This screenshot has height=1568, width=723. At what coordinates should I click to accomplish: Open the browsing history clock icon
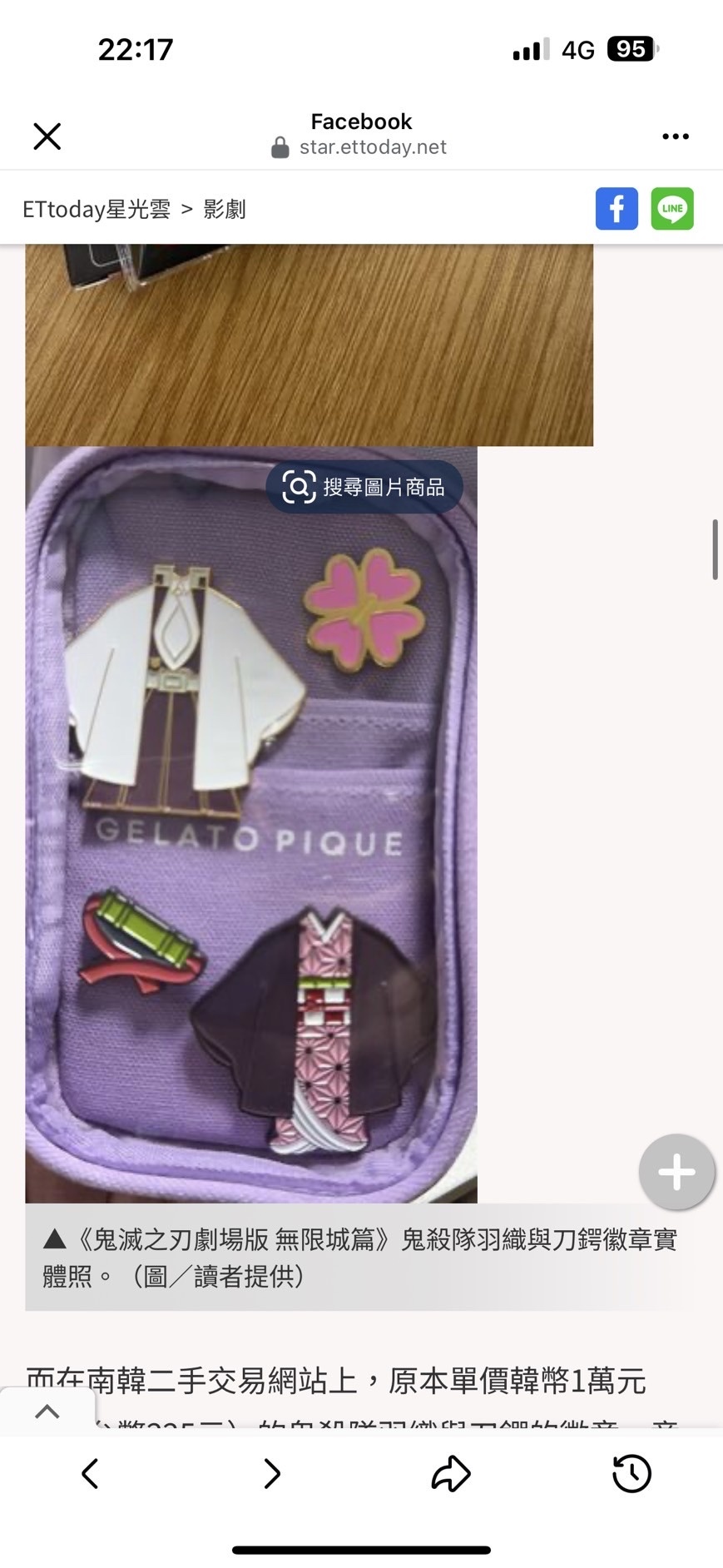pos(631,1474)
